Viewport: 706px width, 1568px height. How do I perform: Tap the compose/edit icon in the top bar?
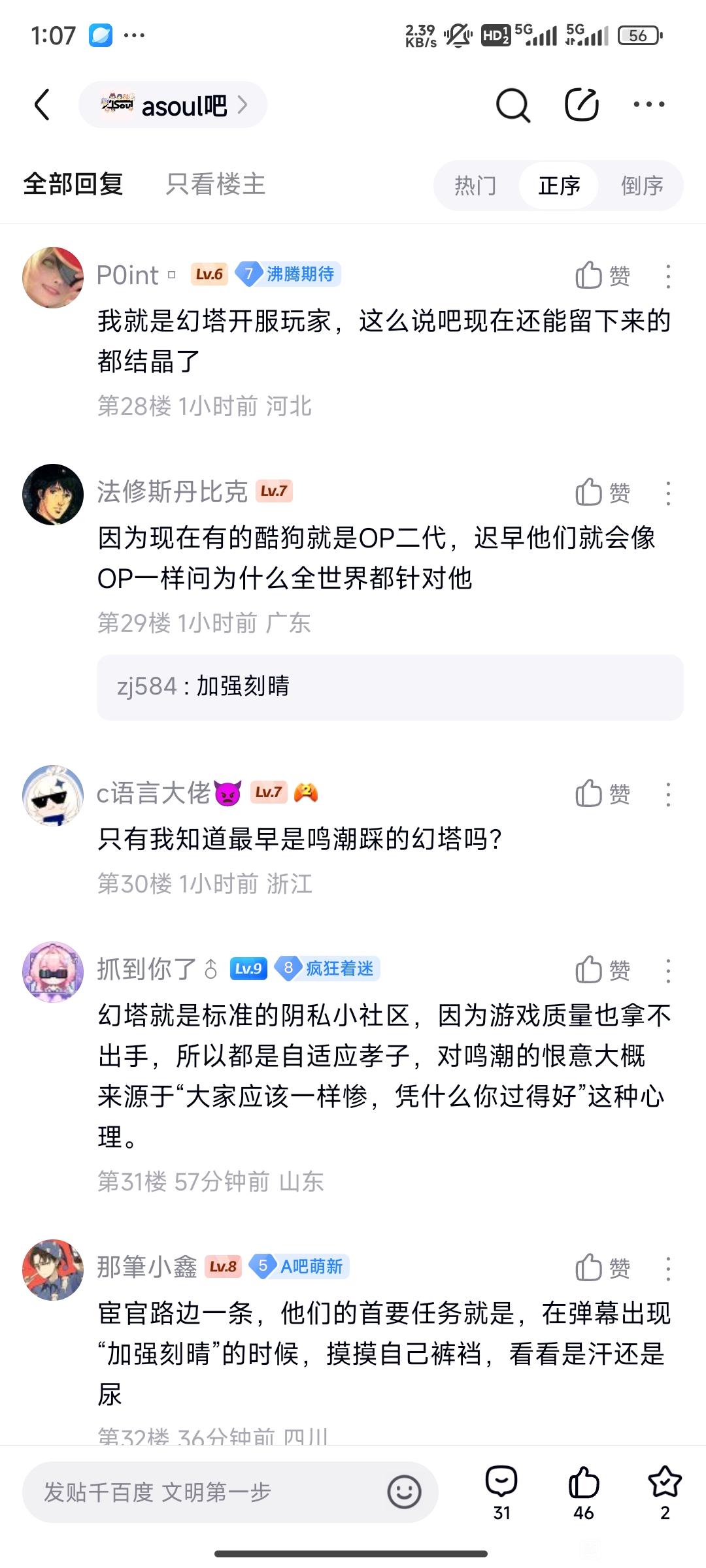click(x=581, y=105)
